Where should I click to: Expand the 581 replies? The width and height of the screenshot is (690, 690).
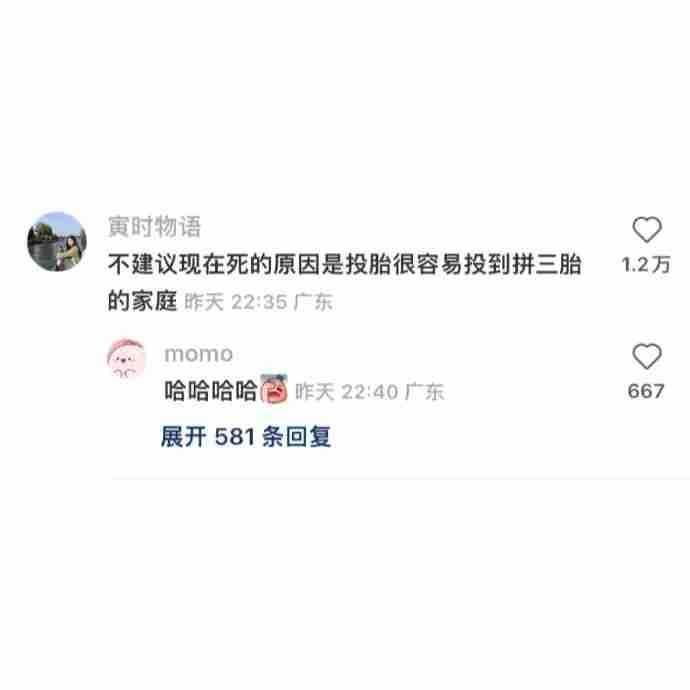246,437
